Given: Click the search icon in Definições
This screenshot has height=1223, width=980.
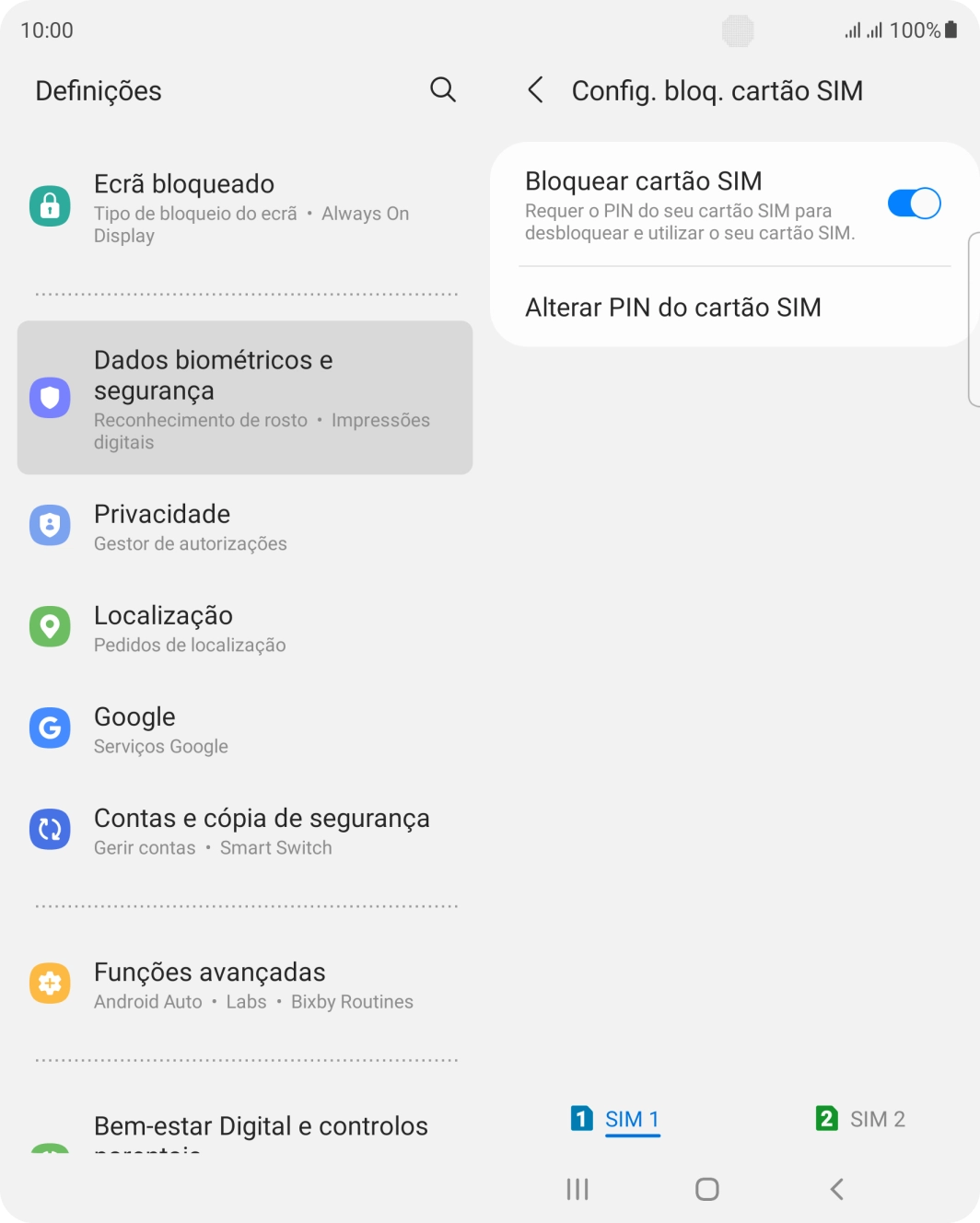Looking at the screenshot, I should pos(442,89).
